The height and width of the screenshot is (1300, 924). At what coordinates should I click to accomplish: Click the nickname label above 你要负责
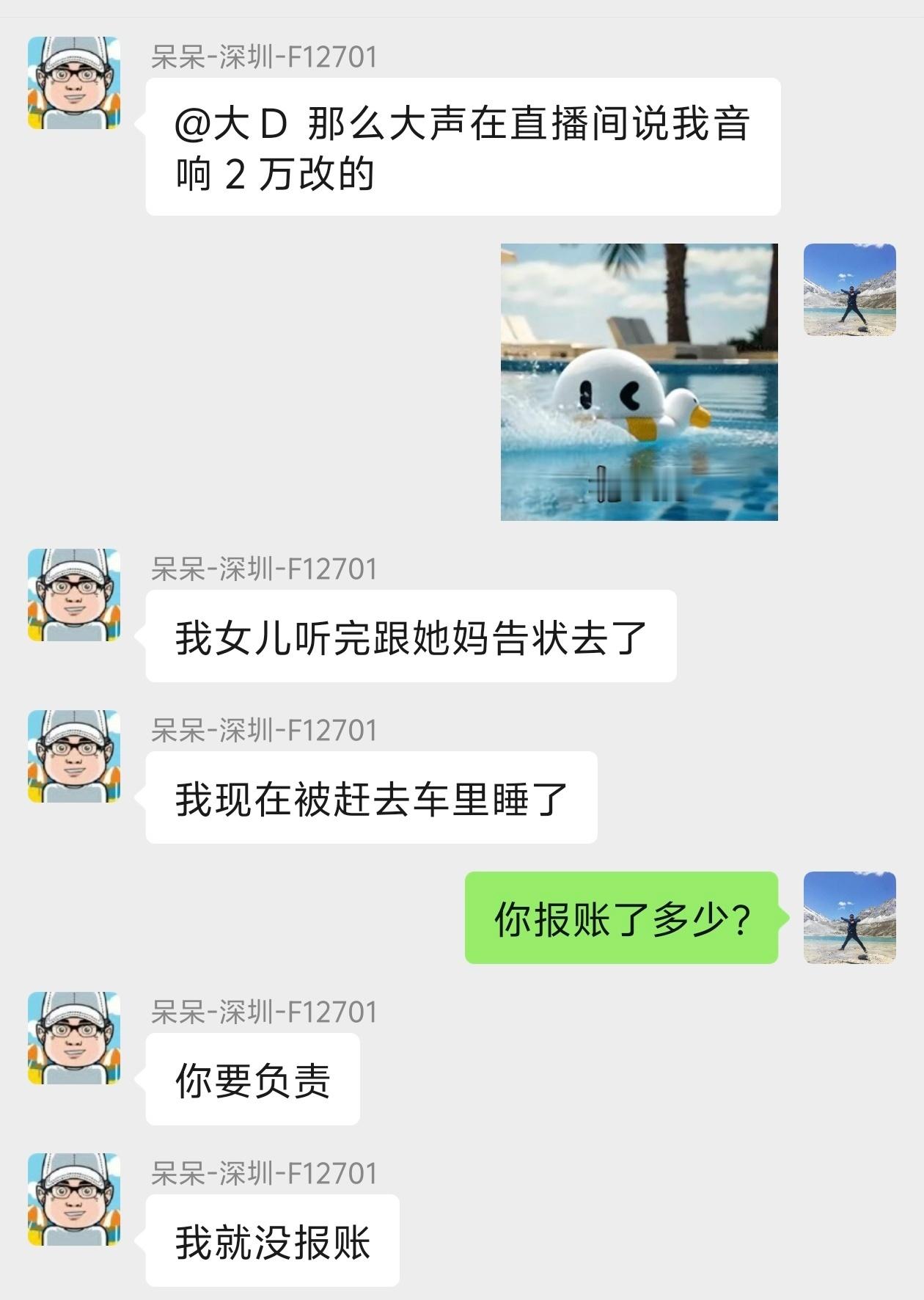pos(264,1012)
